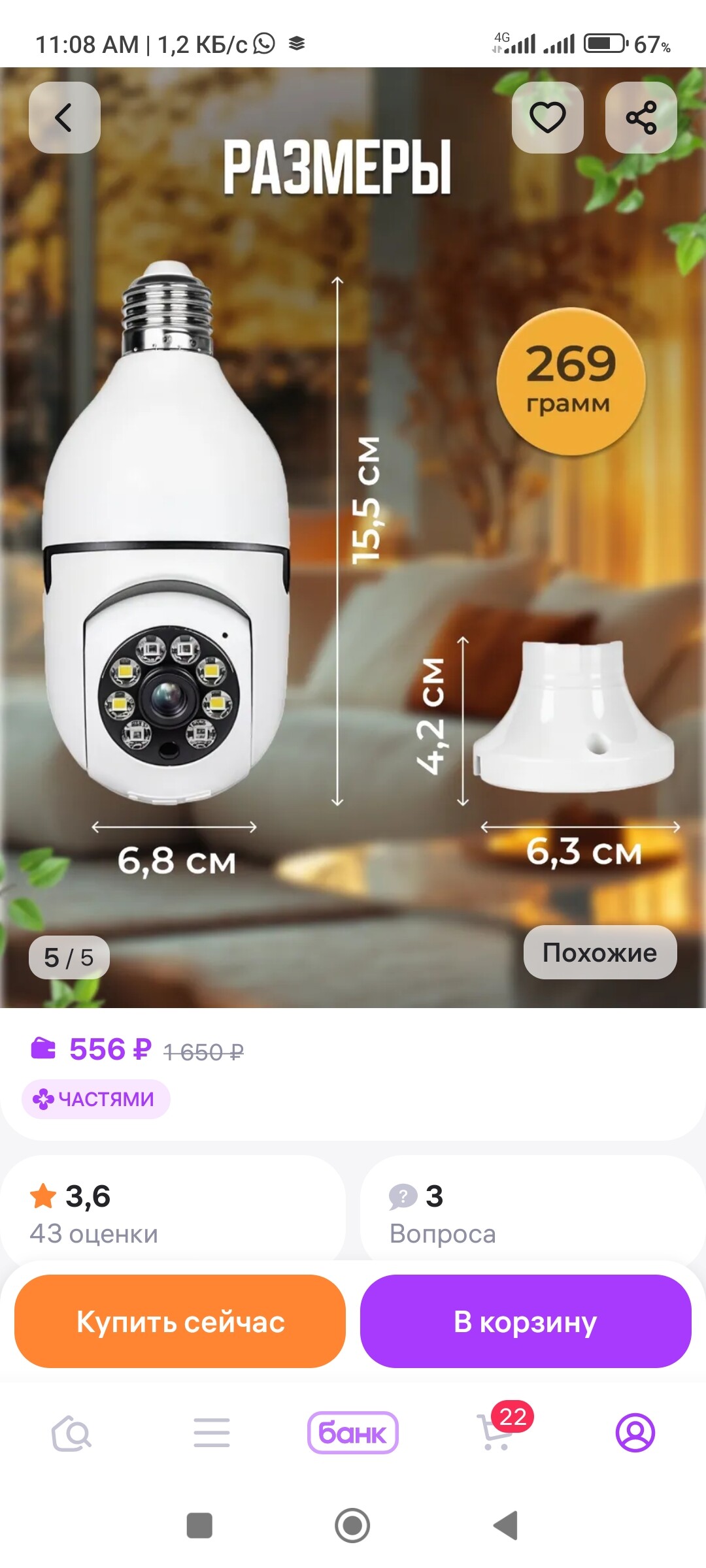Tap the system home button
Screen dimensions: 706x1568
[352, 1526]
